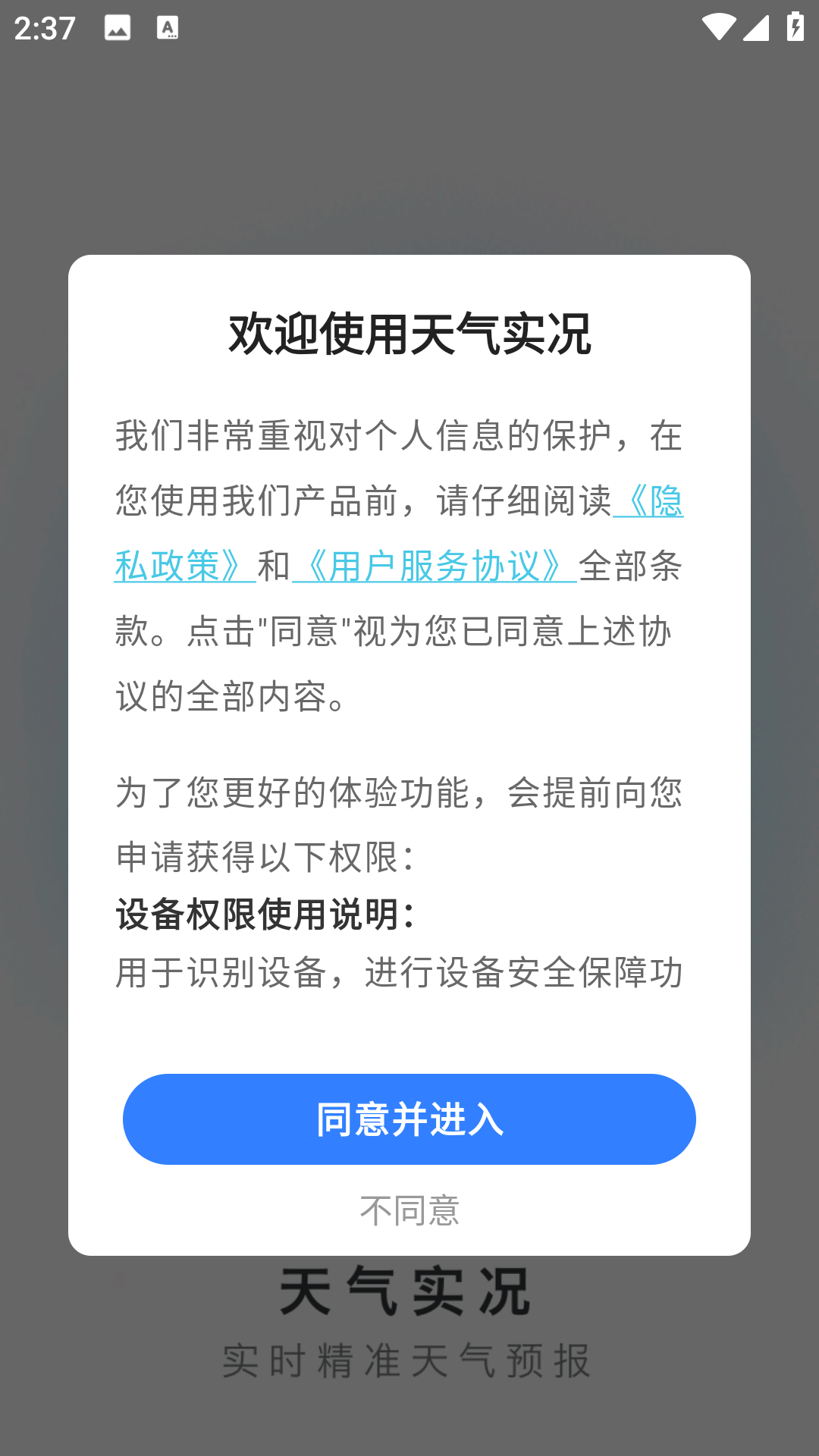The width and height of the screenshot is (819, 1456).
Task: Click the dialog title 欢迎使用天气实况
Action: 409,331
